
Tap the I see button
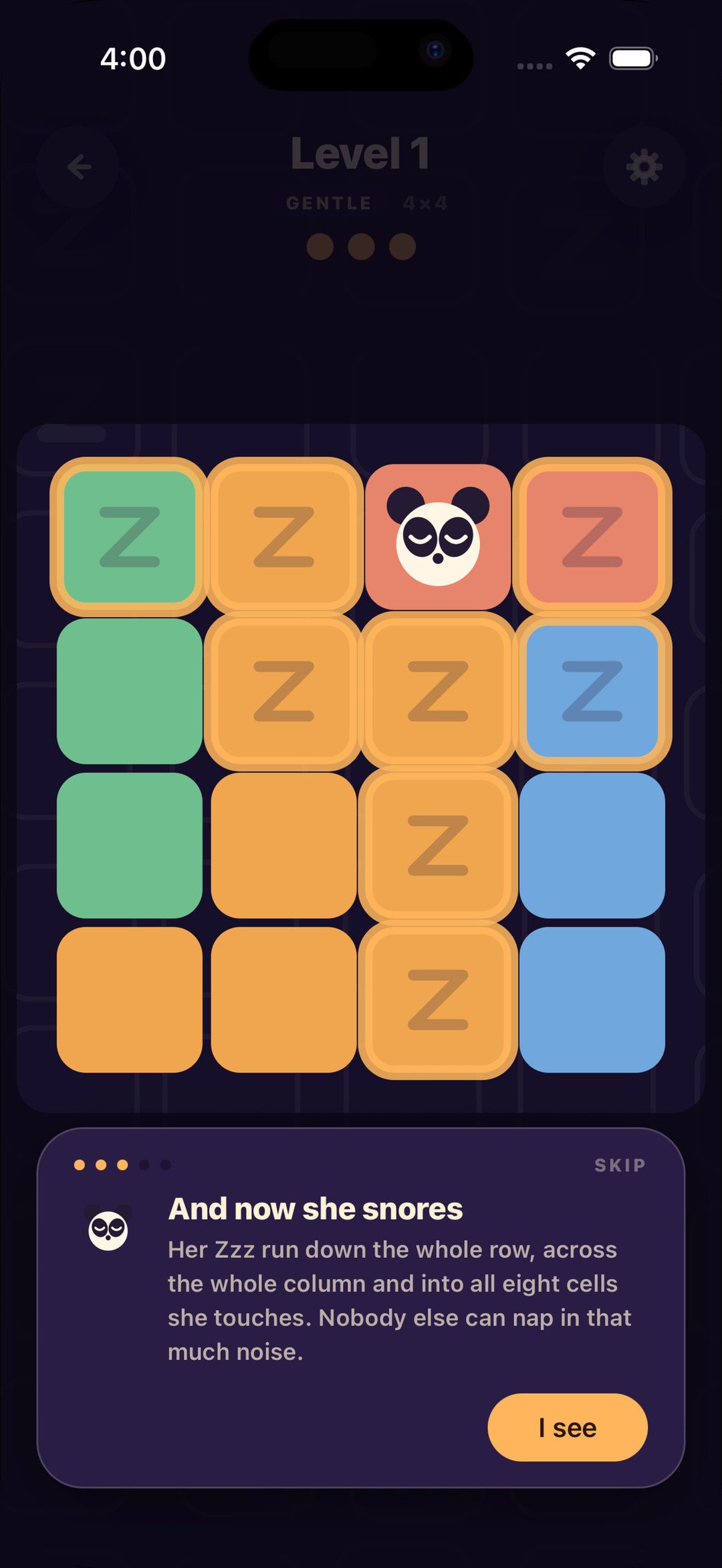point(568,1428)
